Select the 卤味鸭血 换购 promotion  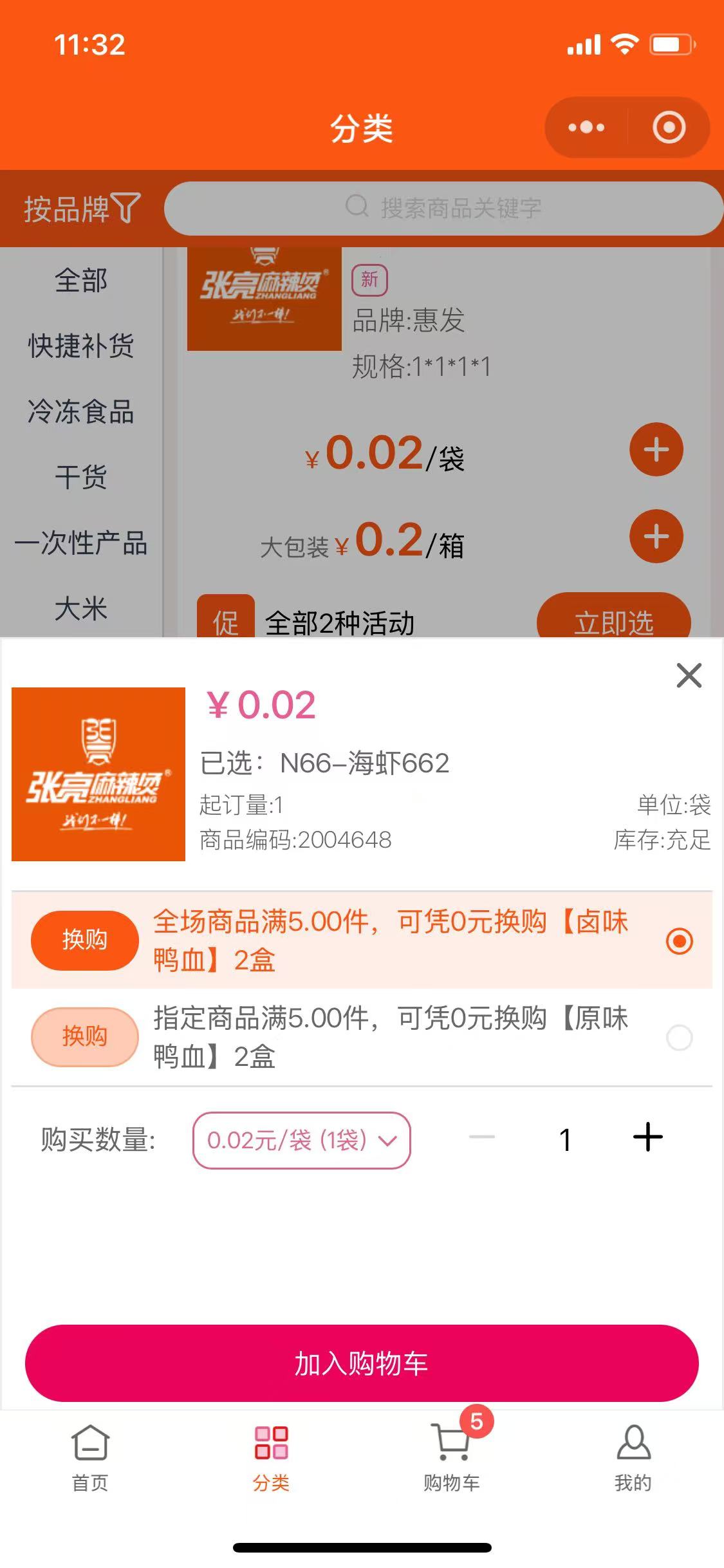[679, 941]
